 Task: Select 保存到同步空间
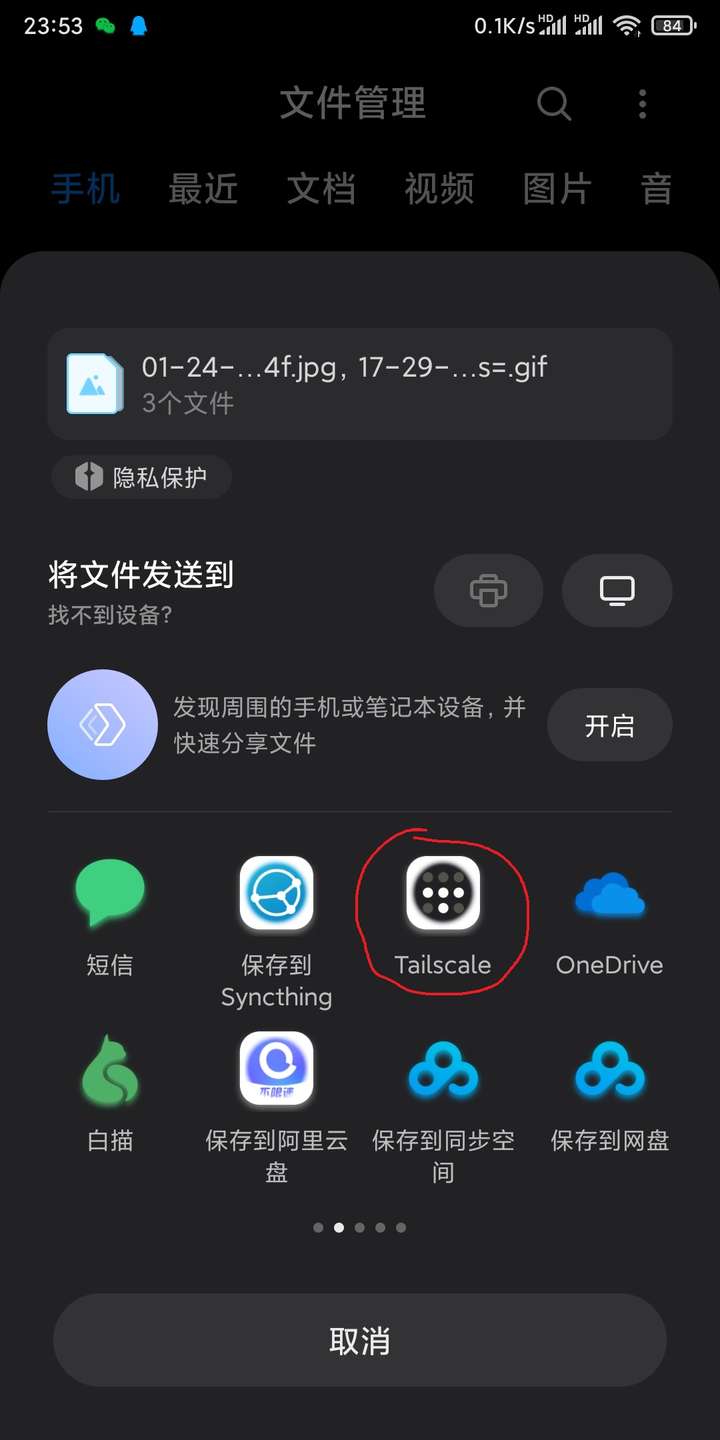coord(442,1070)
